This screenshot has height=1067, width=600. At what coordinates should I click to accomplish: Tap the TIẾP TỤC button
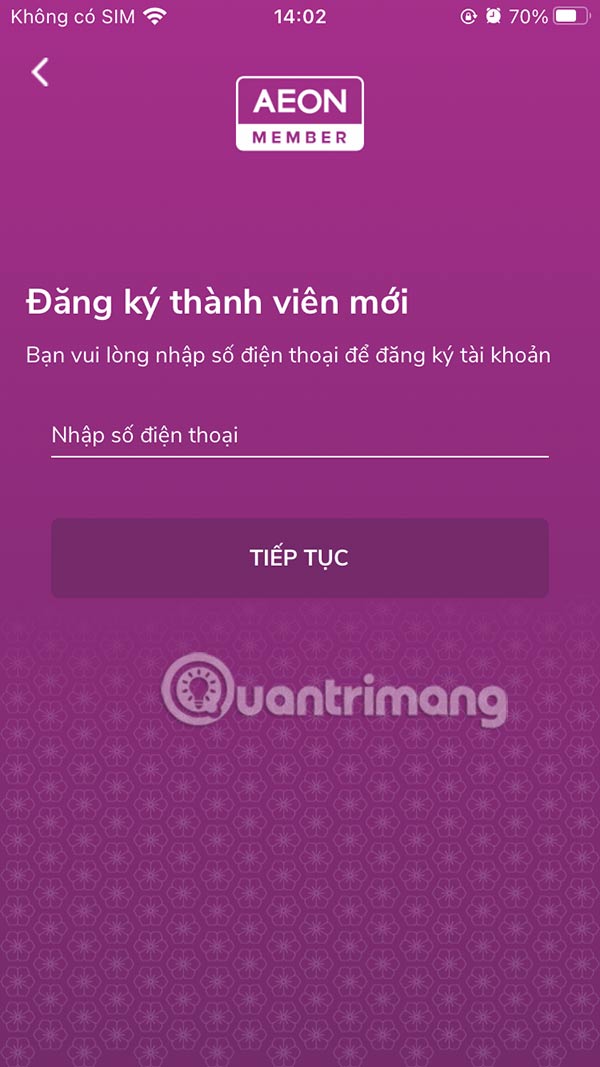(299, 558)
